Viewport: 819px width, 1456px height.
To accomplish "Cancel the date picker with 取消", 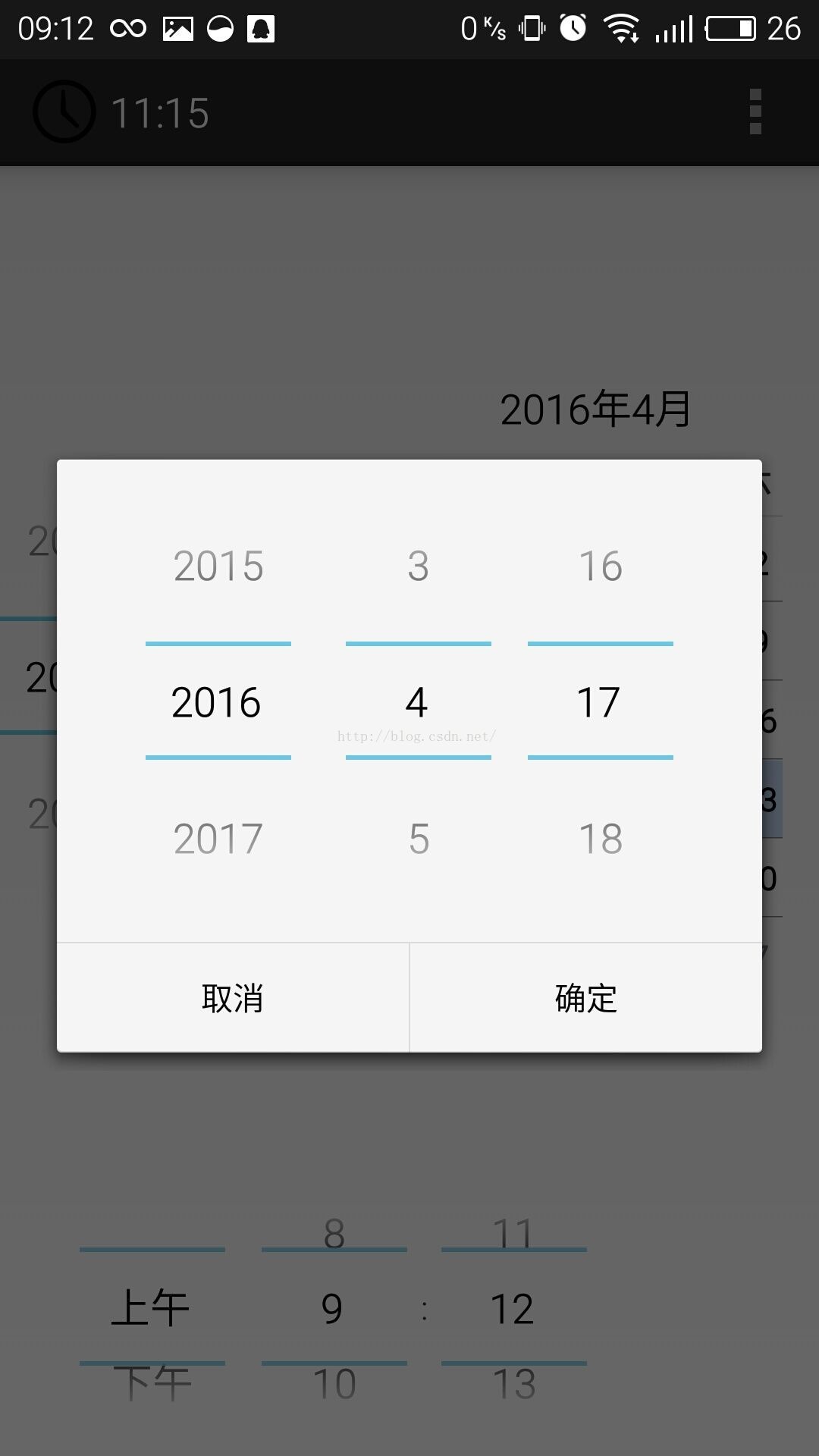I will (x=233, y=998).
